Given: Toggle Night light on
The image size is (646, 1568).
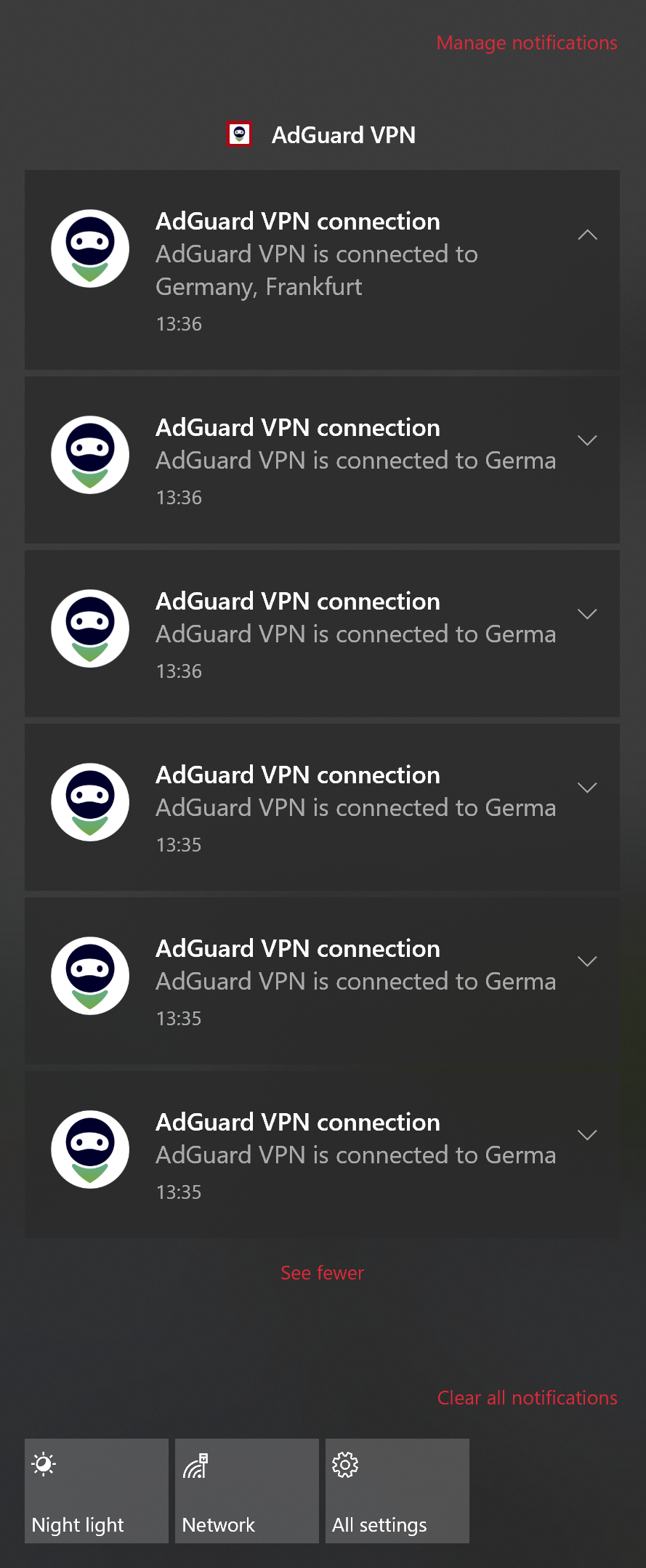Looking at the screenshot, I should pos(95,1490).
